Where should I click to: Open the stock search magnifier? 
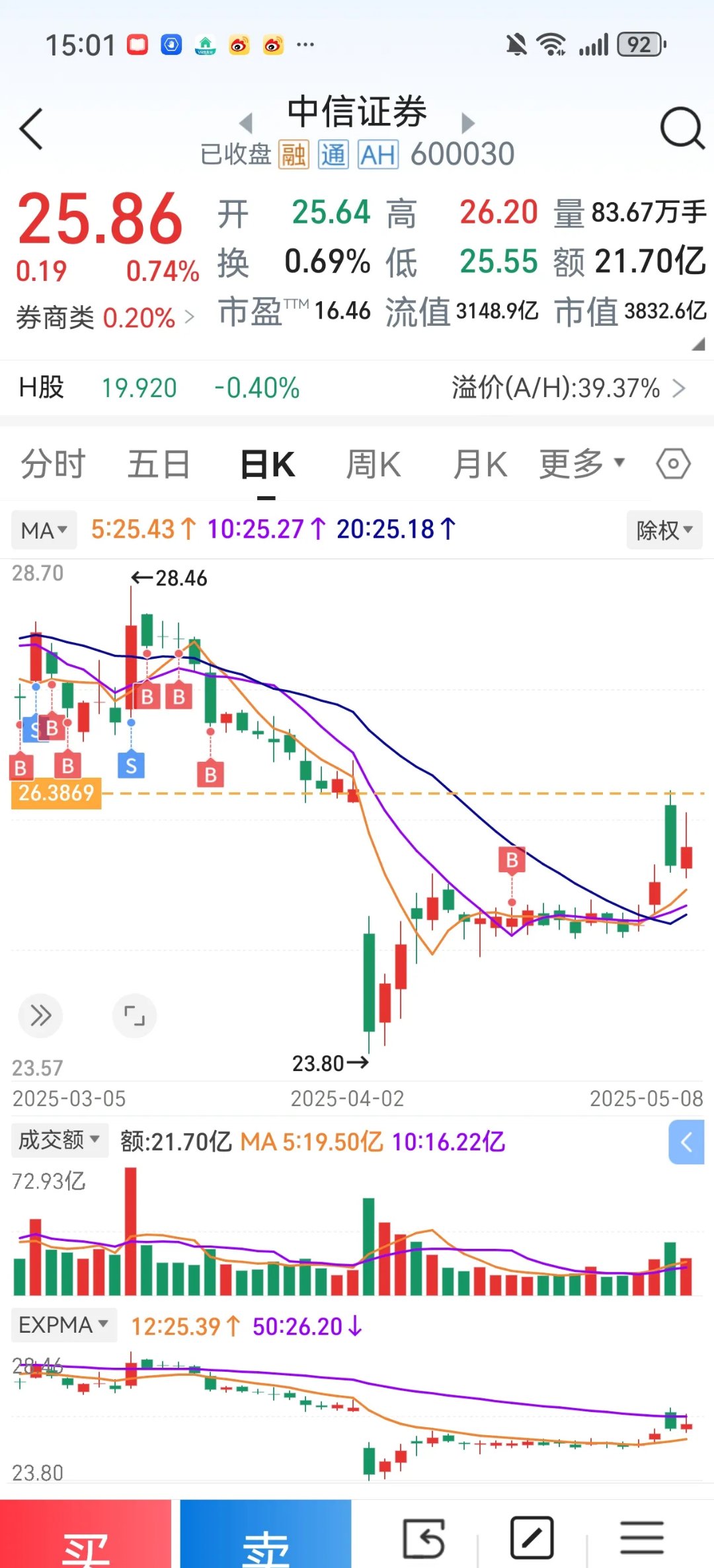click(682, 128)
